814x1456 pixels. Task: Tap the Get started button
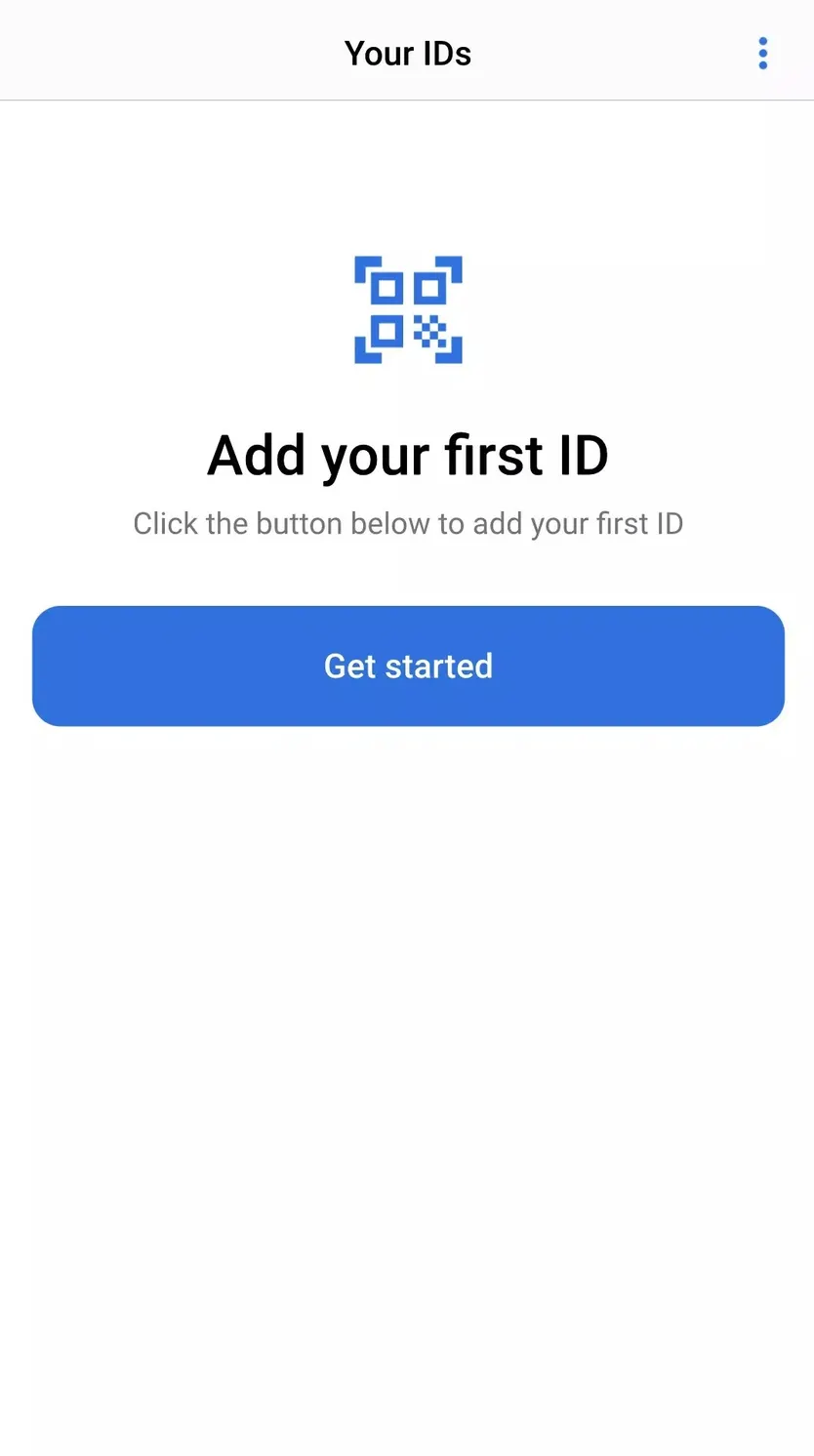(408, 666)
